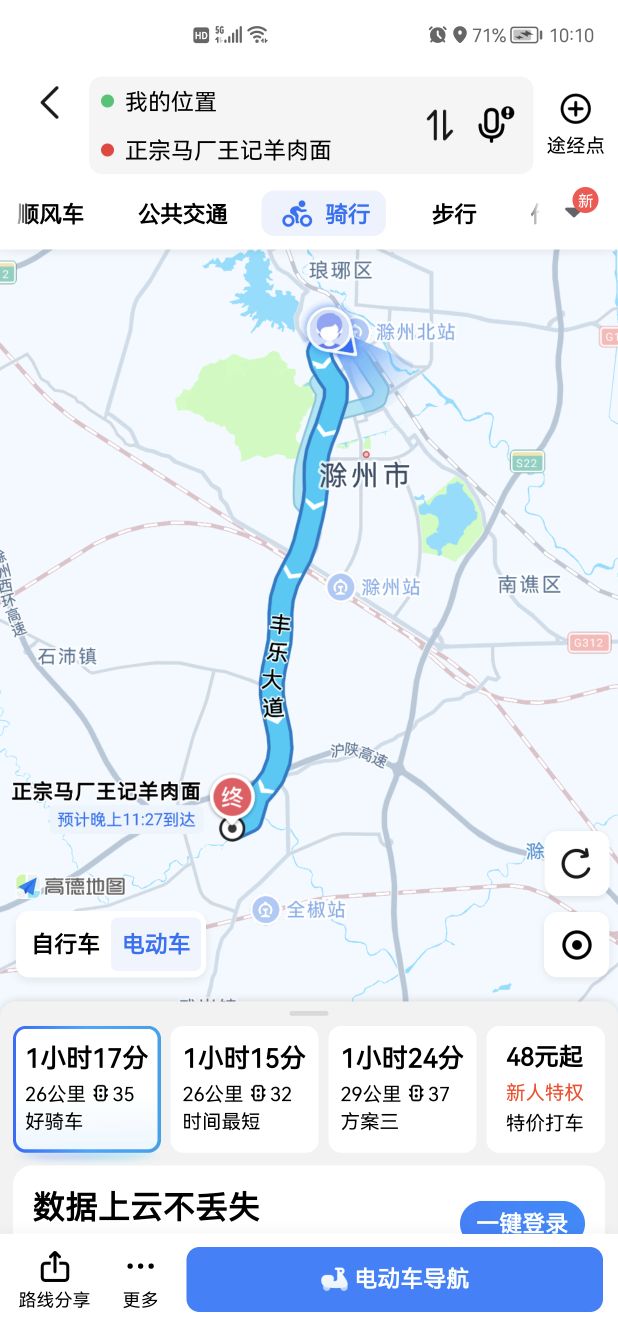This screenshot has height=1338, width=618.
Task: Refresh the route on the map
Action: pos(576,864)
